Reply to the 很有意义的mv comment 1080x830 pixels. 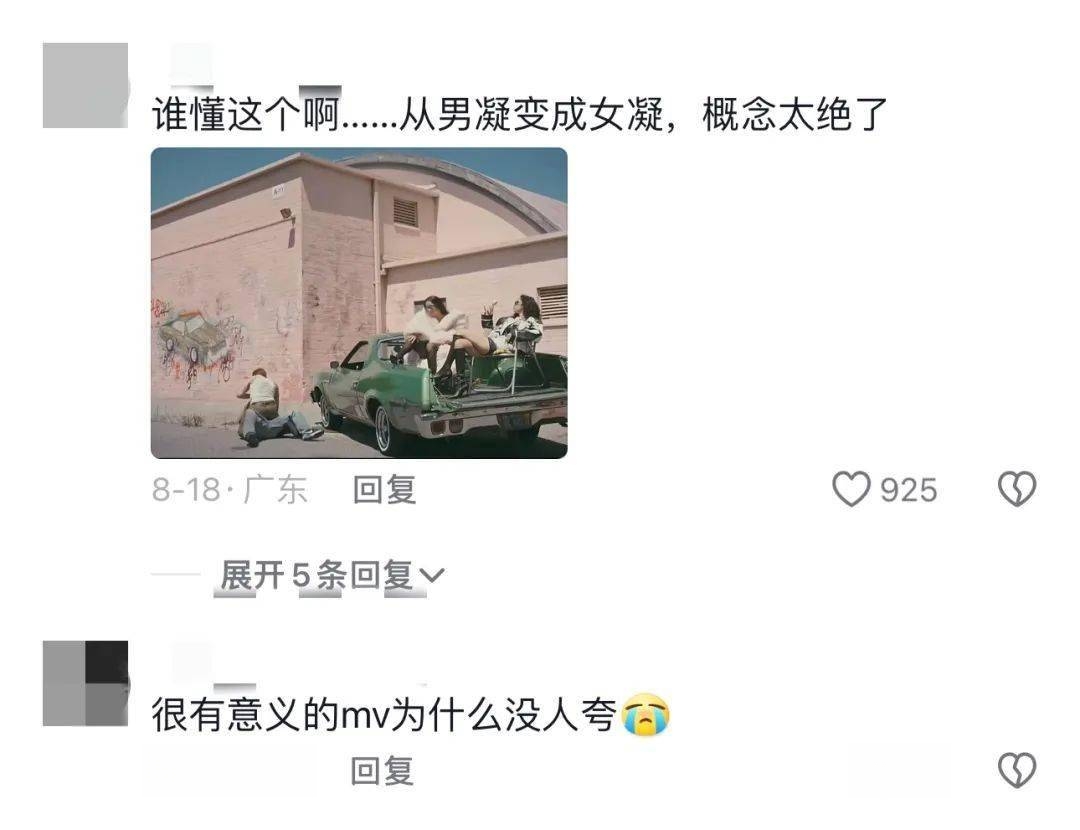(382, 771)
